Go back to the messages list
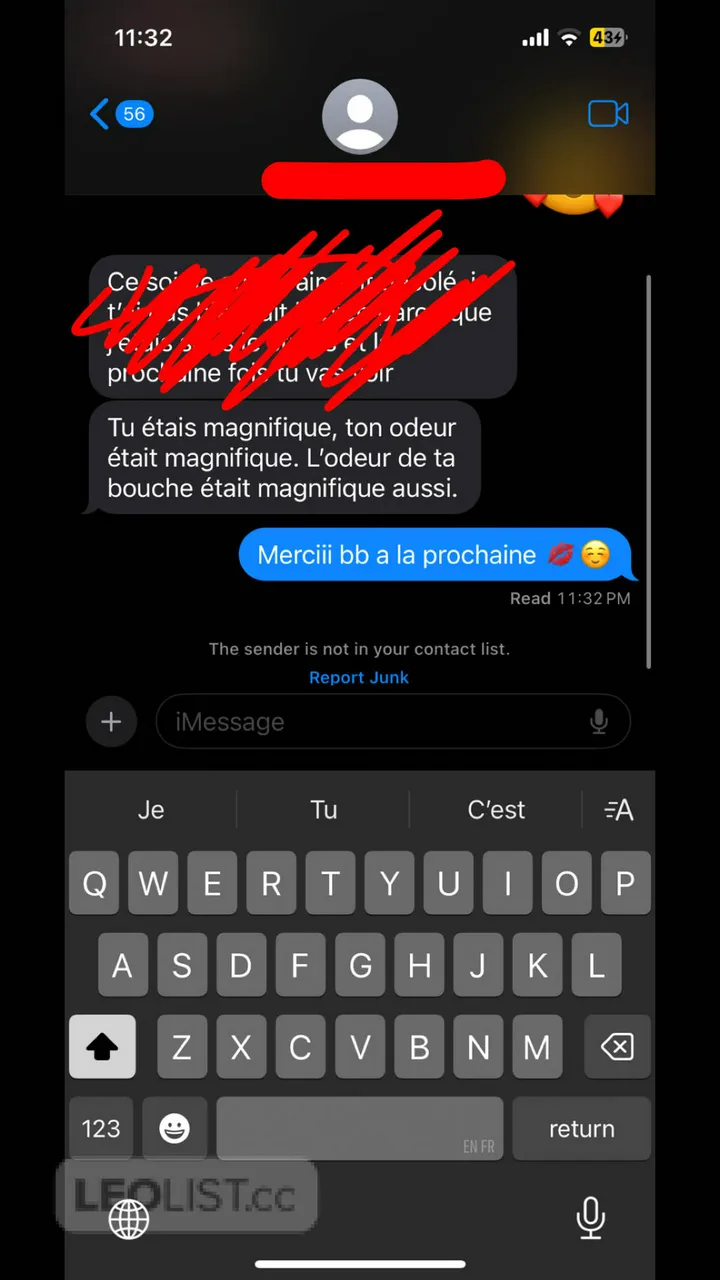 [x=118, y=114]
